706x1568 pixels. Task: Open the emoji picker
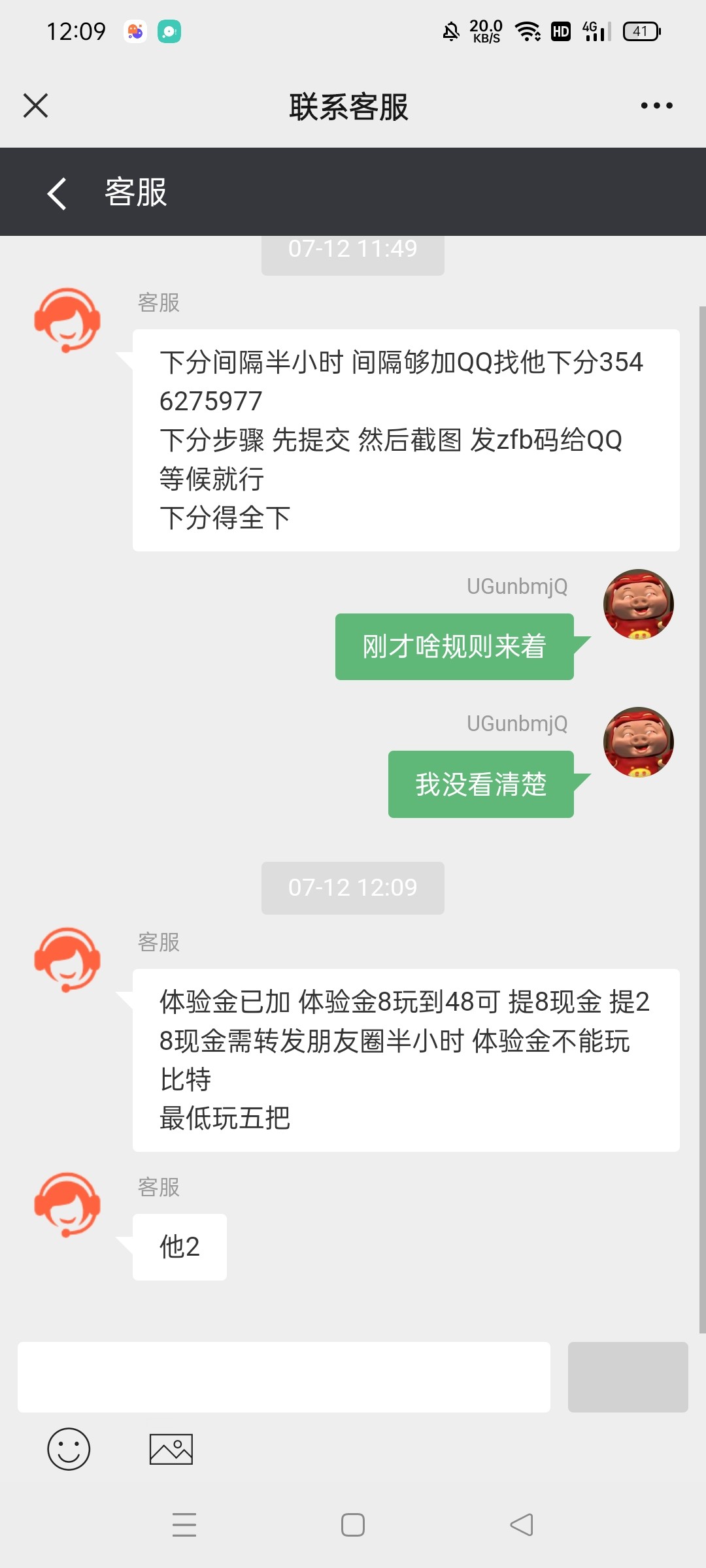(x=69, y=1449)
